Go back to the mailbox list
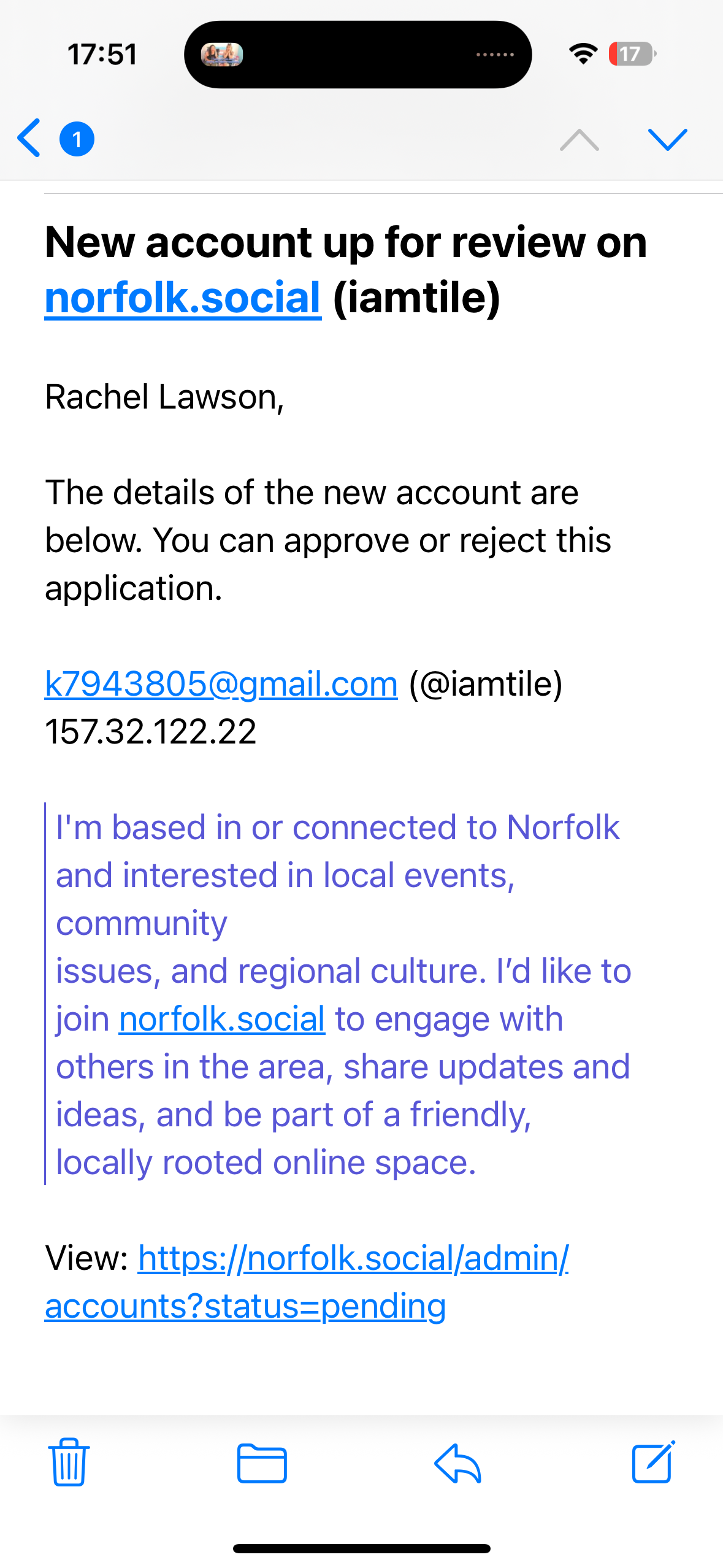723x1568 pixels. [x=29, y=138]
